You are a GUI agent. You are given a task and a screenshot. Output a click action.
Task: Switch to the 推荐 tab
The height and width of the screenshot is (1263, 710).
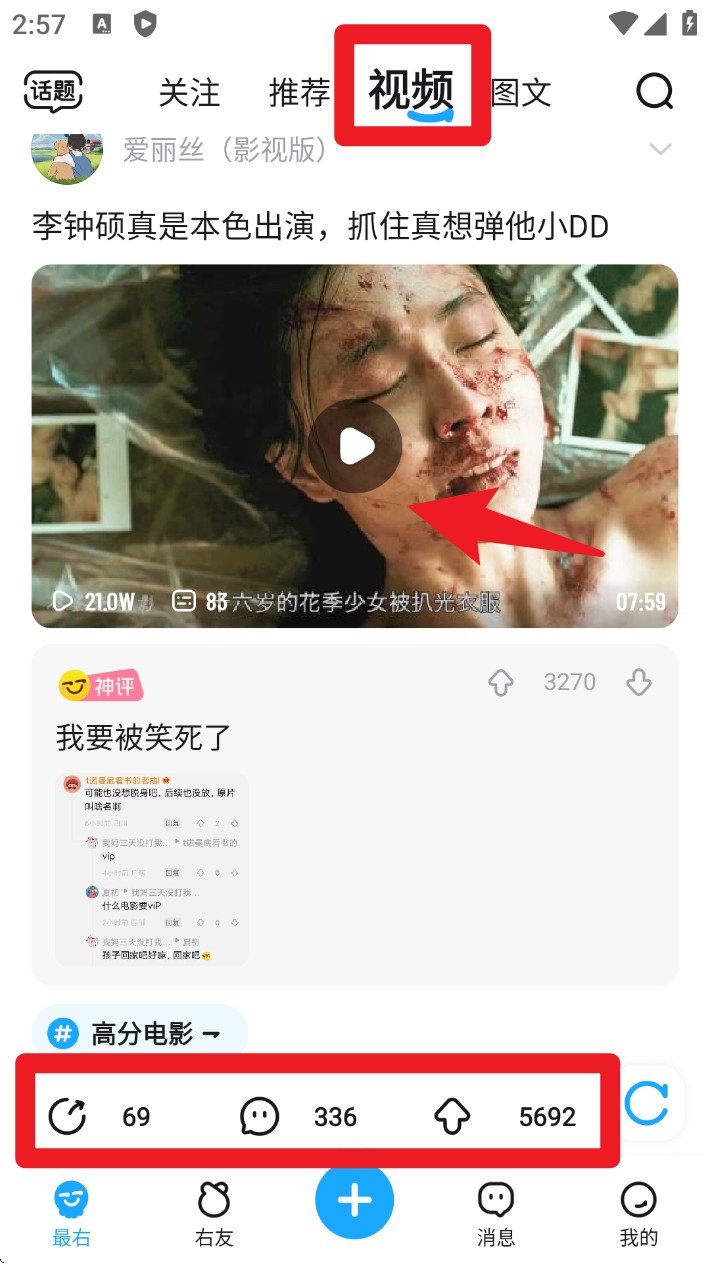pos(299,93)
